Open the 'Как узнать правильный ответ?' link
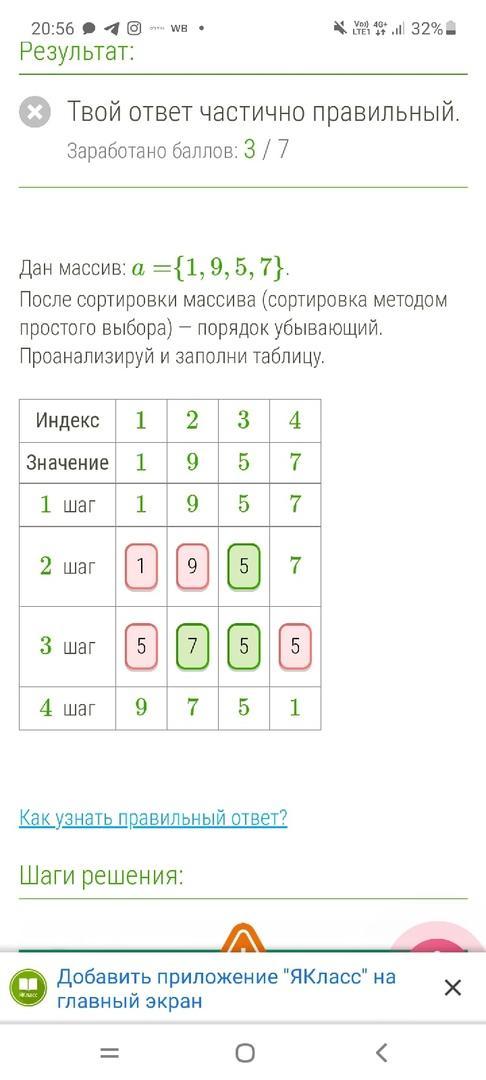486x1080 pixels. click(153, 818)
